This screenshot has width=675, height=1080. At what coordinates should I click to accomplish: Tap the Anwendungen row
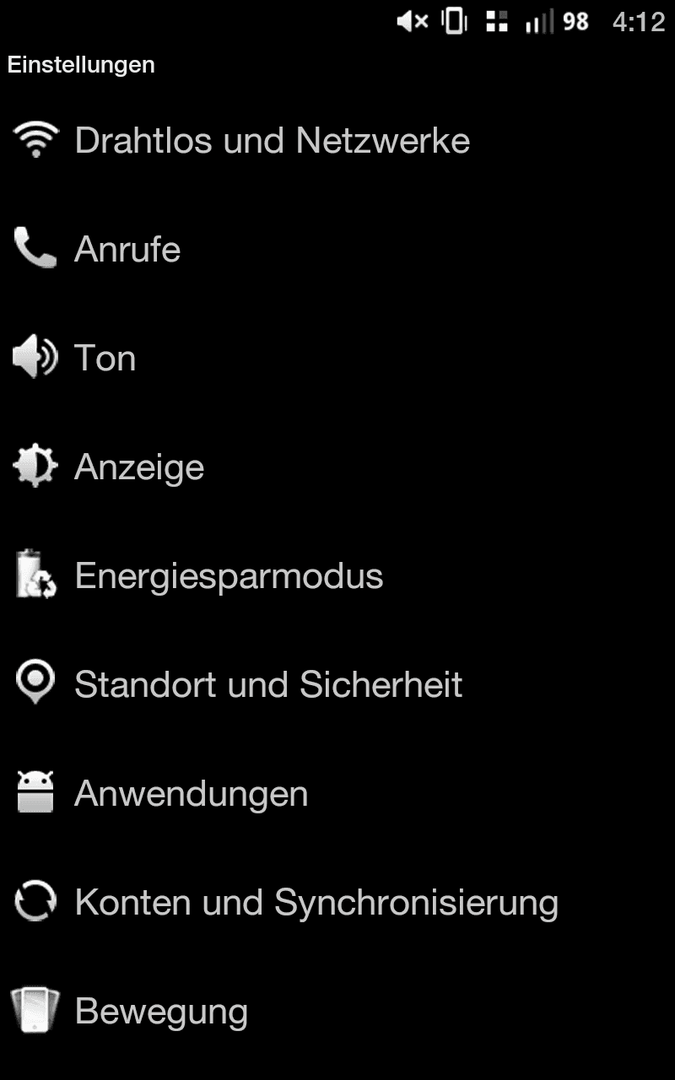338,793
